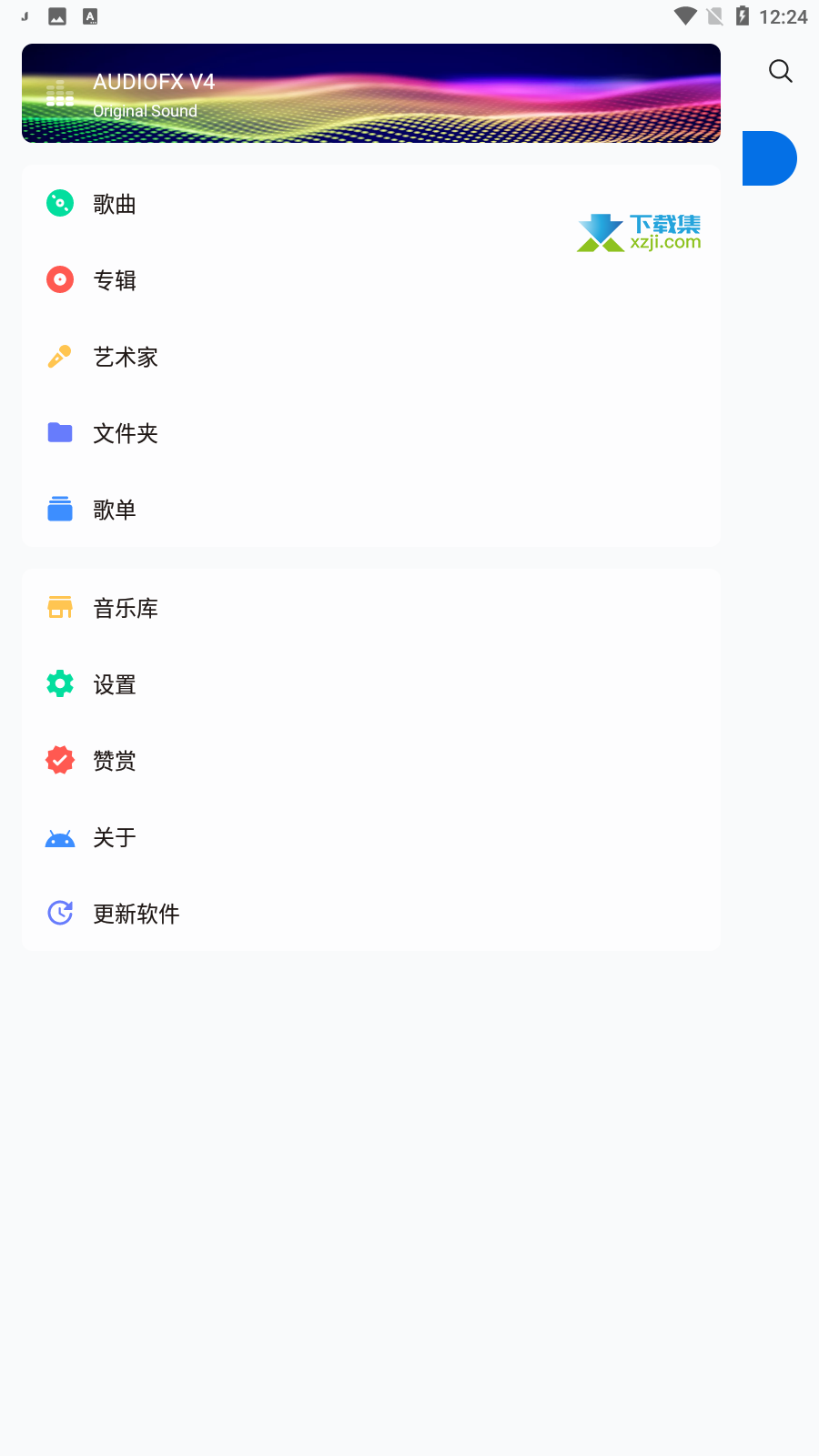Viewport: 819px width, 1456px height.
Task: Open the AUDIOFX V4 sound effects banner
Action: [x=371, y=93]
